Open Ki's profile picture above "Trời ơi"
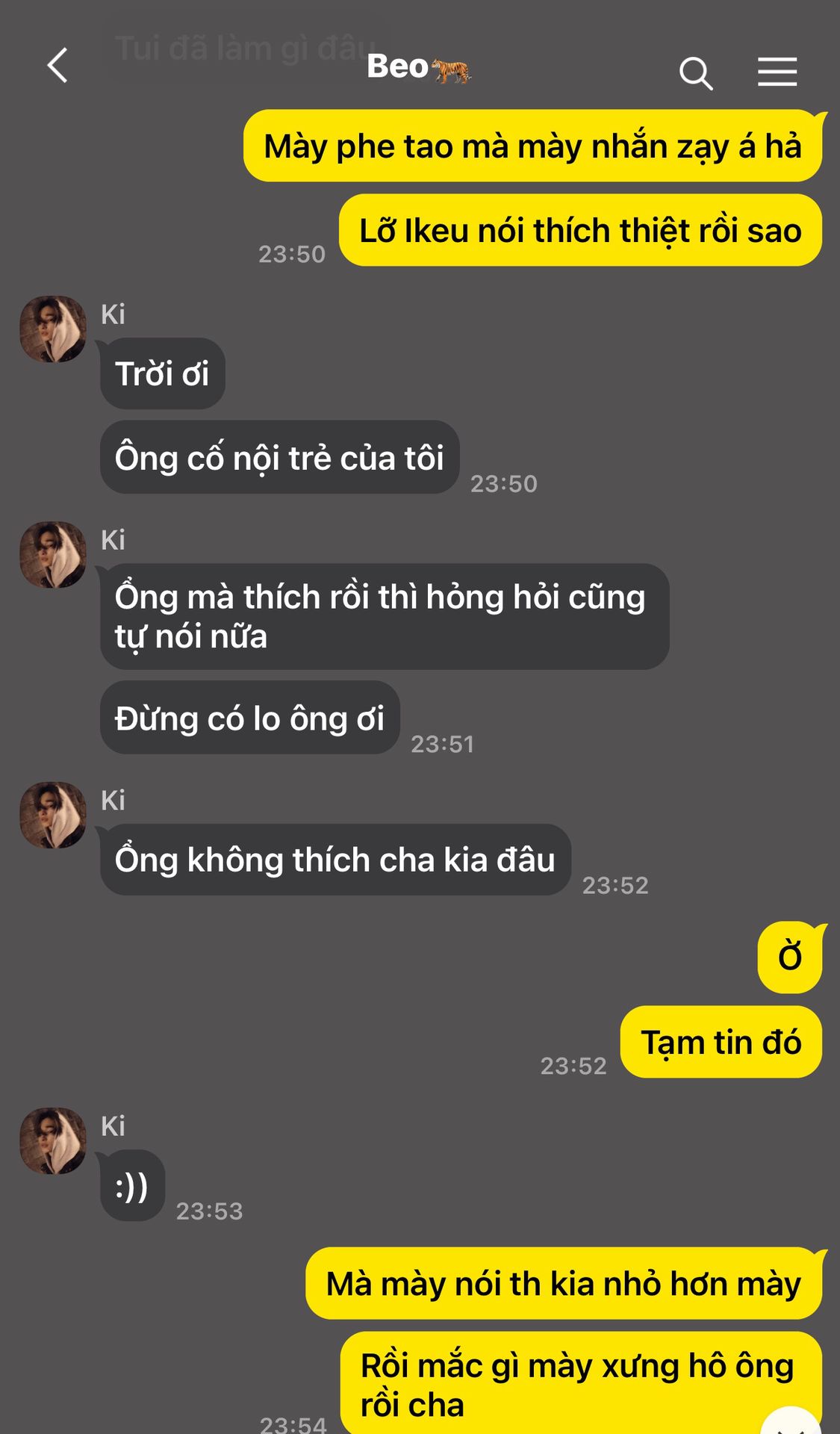840x1434 pixels. coord(53,329)
